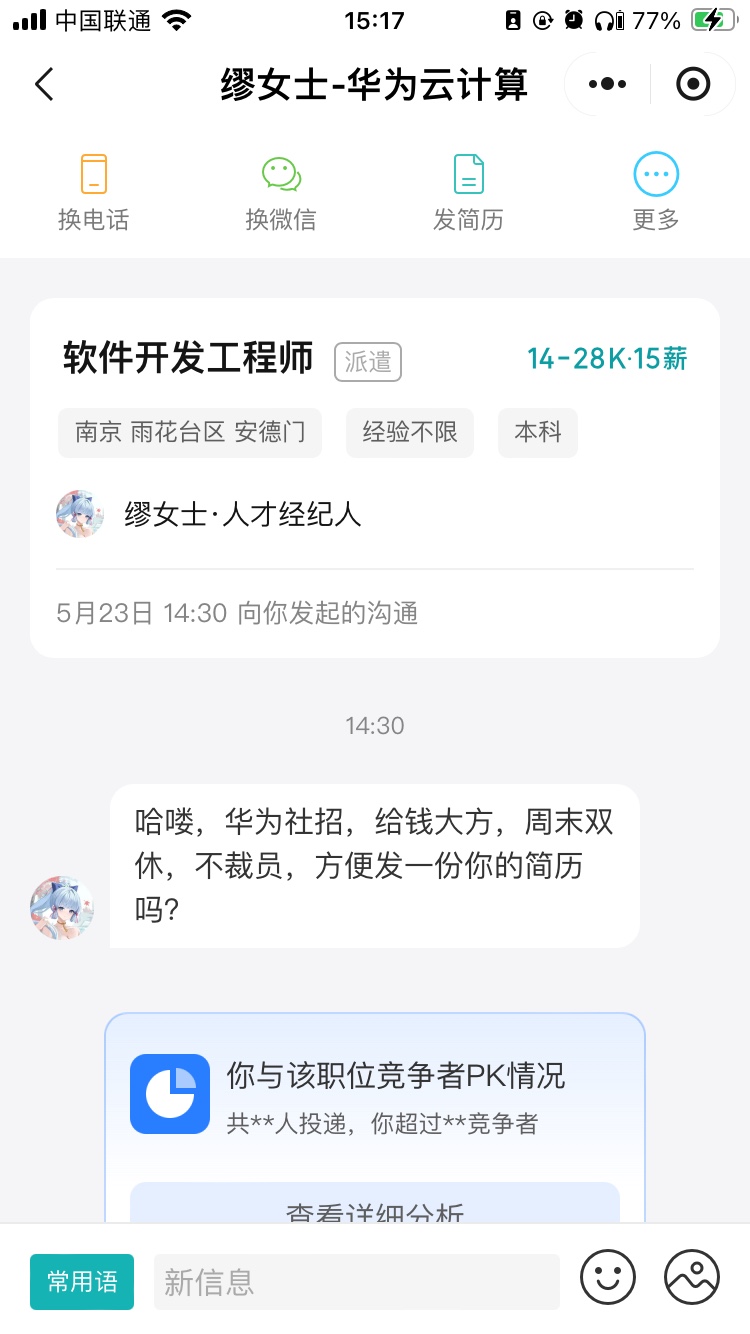The height and width of the screenshot is (1334, 750).
Task: Open the 常用语 quick phrases
Action: (x=82, y=1281)
